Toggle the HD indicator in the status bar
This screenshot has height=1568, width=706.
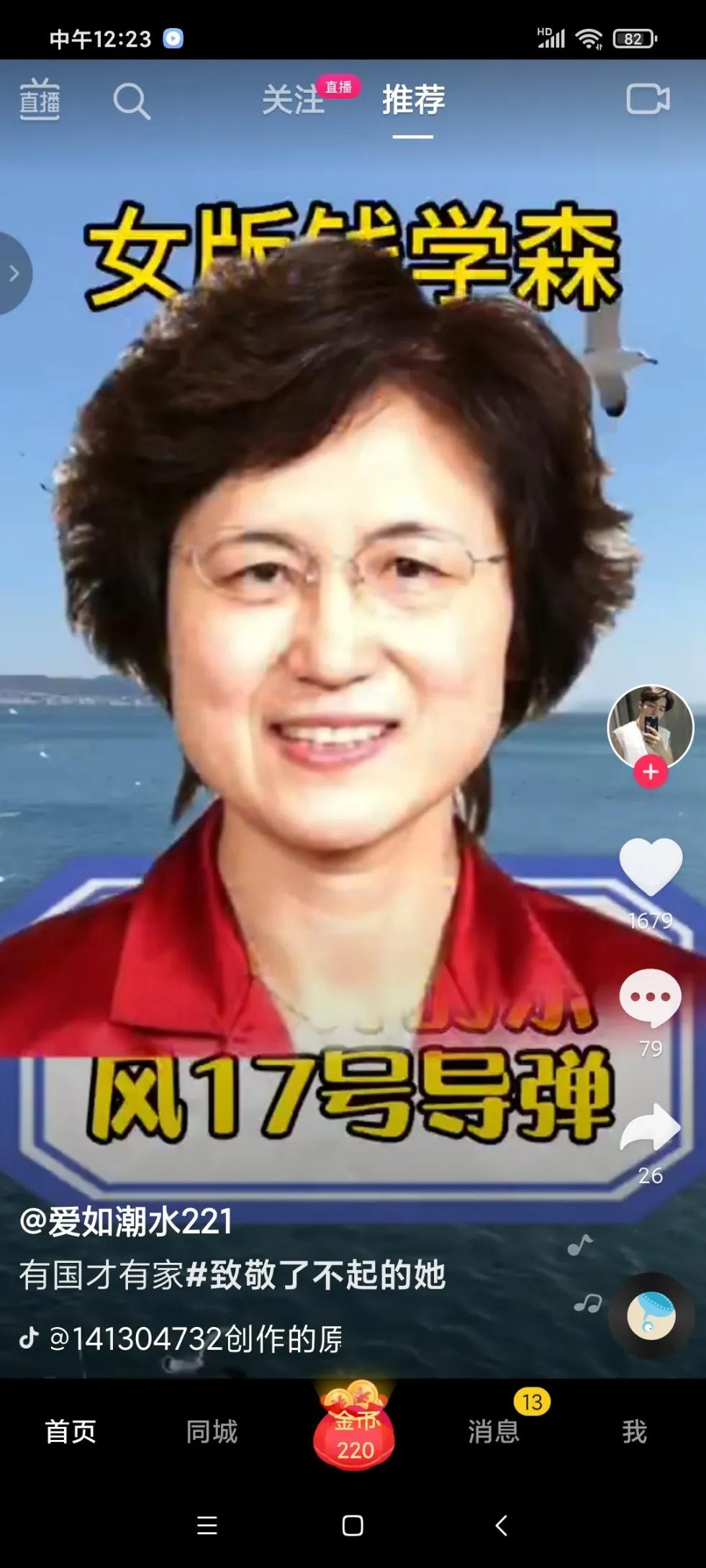[545, 30]
